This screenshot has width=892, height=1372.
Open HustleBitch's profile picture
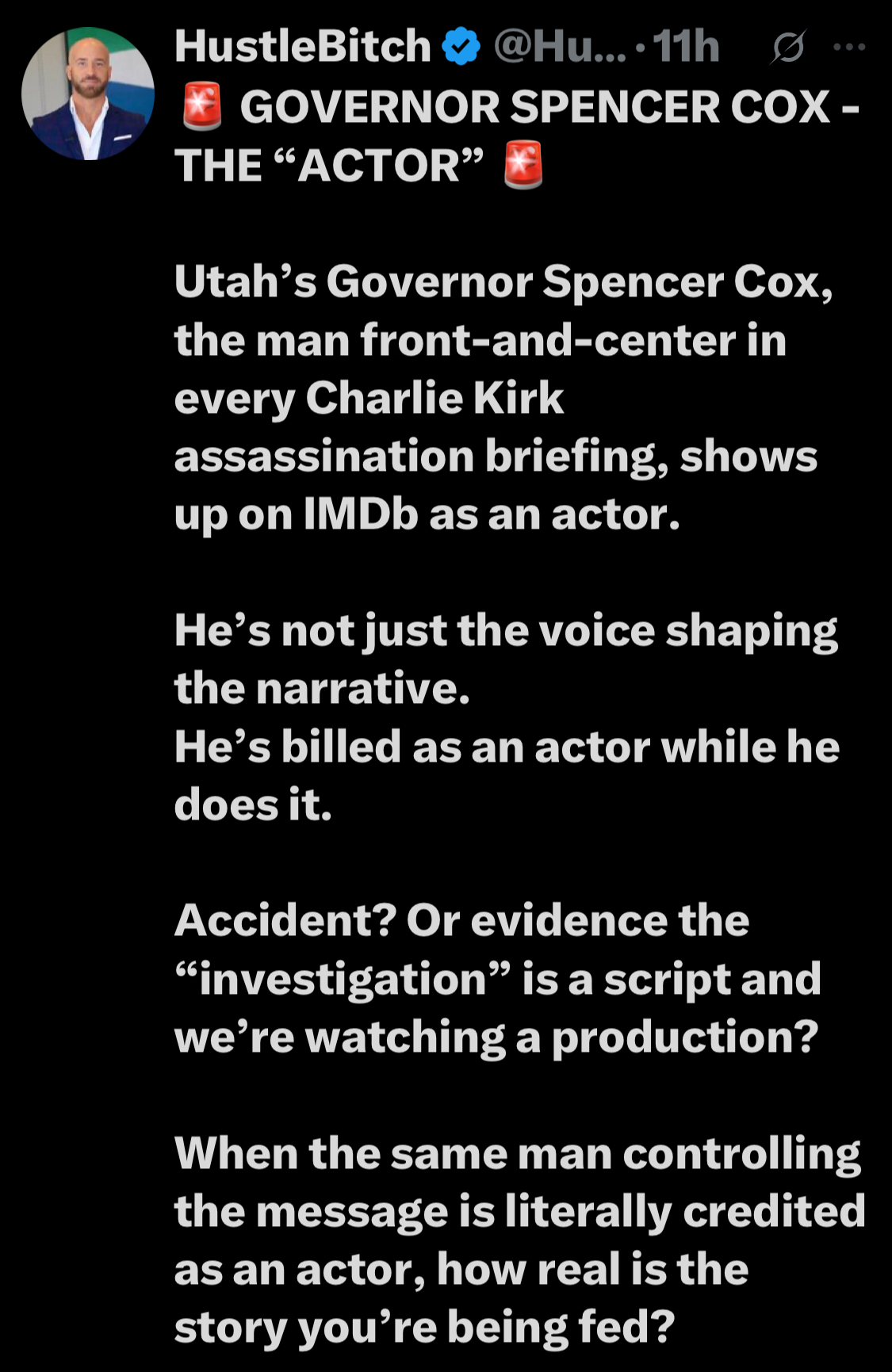[x=88, y=94]
